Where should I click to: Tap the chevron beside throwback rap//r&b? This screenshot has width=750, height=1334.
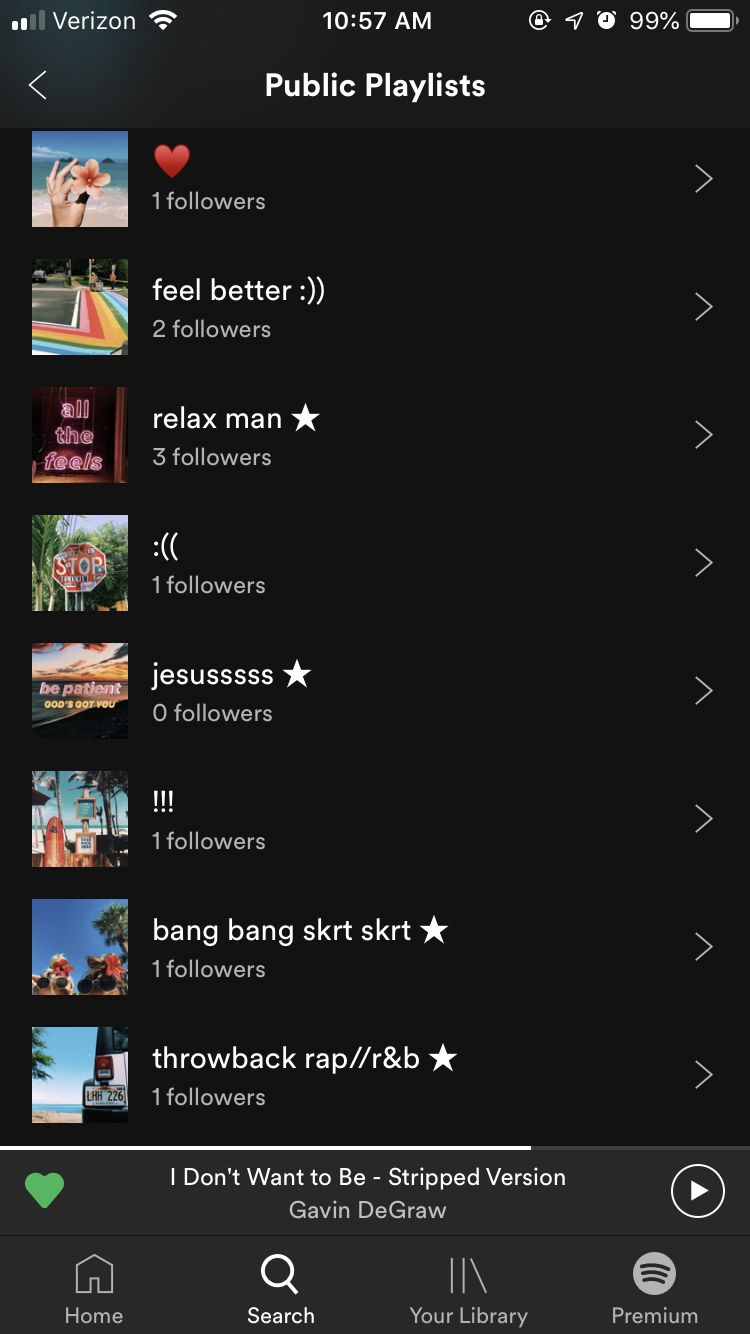point(703,1074)
